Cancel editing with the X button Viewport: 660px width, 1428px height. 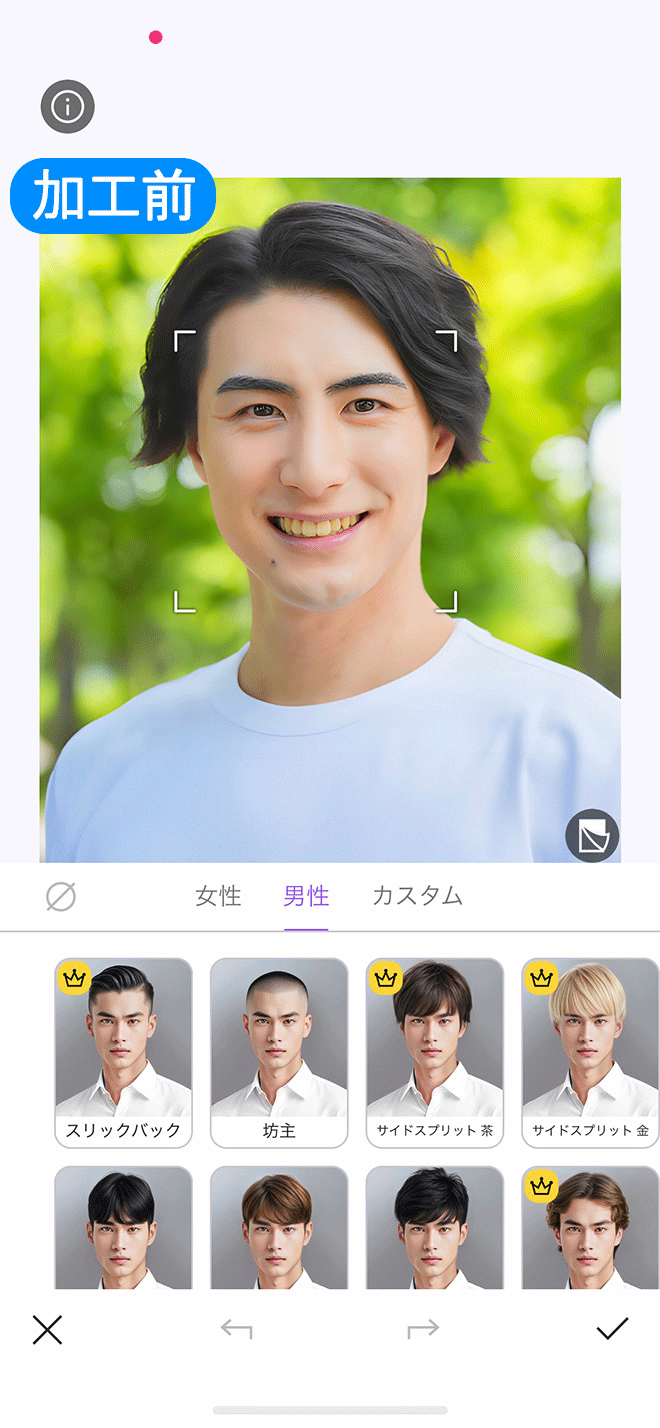[47, 1329]
